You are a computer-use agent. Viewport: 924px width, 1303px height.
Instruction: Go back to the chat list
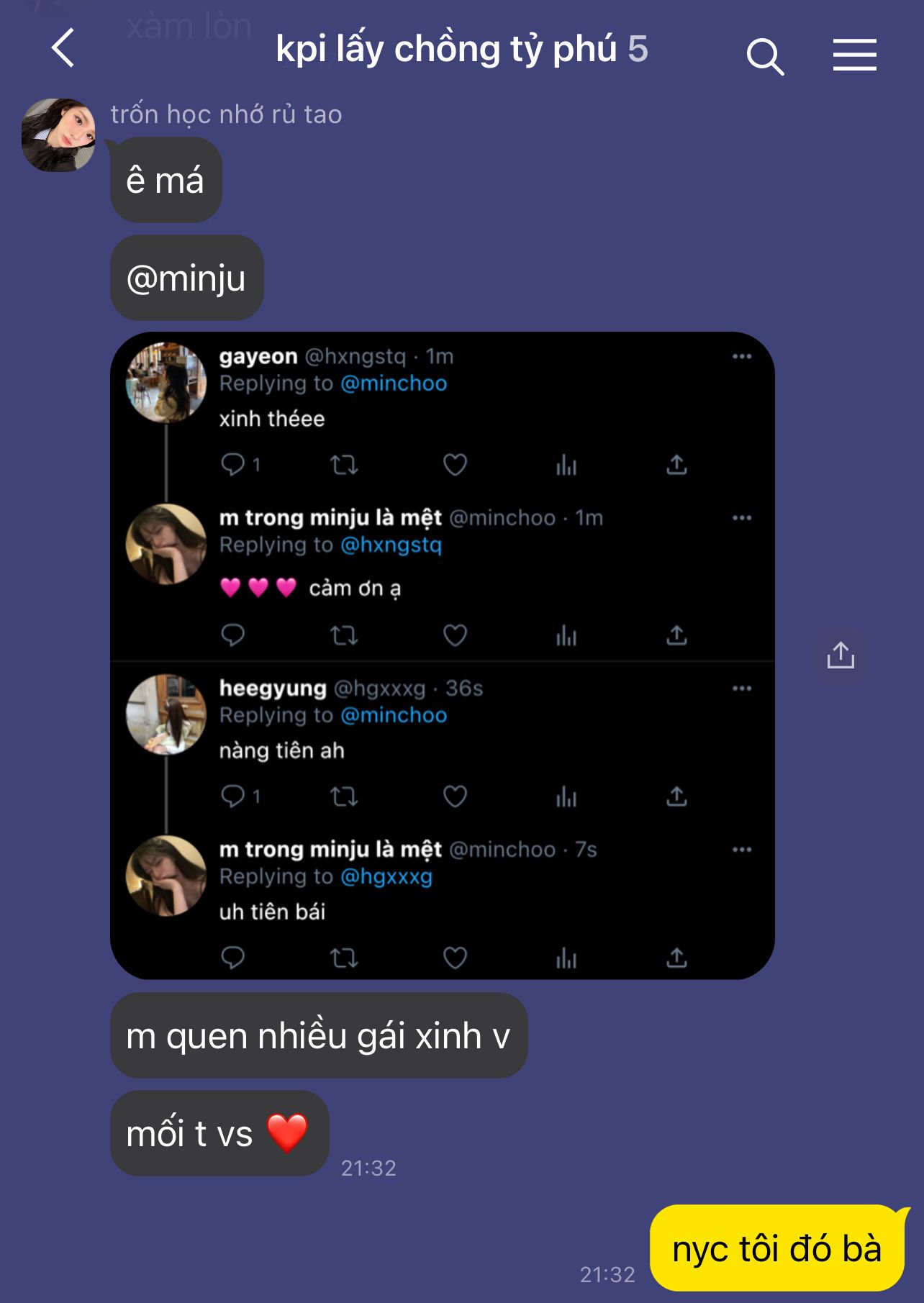pos(63,49)
